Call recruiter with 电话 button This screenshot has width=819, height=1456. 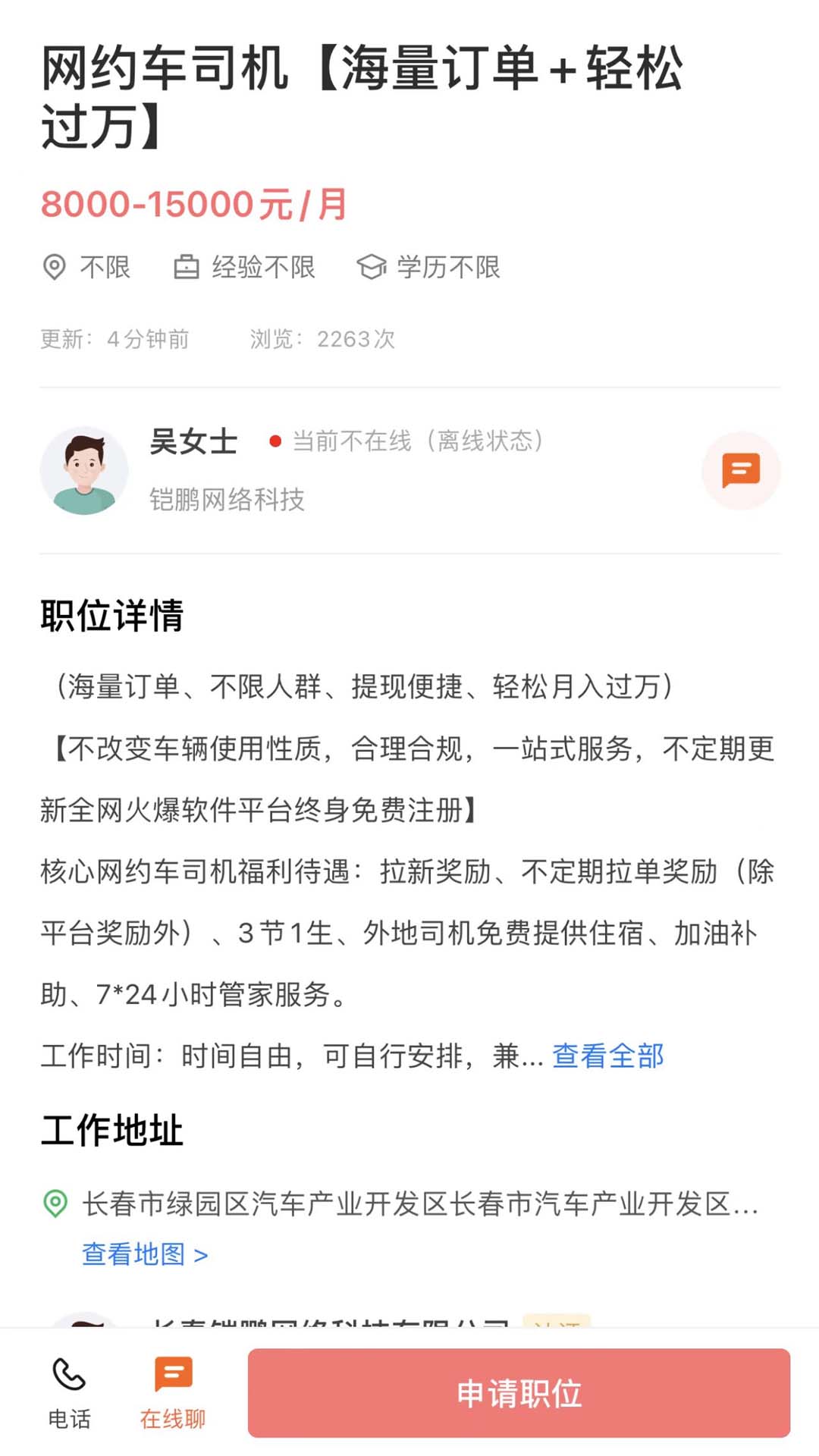point(69,1393)
